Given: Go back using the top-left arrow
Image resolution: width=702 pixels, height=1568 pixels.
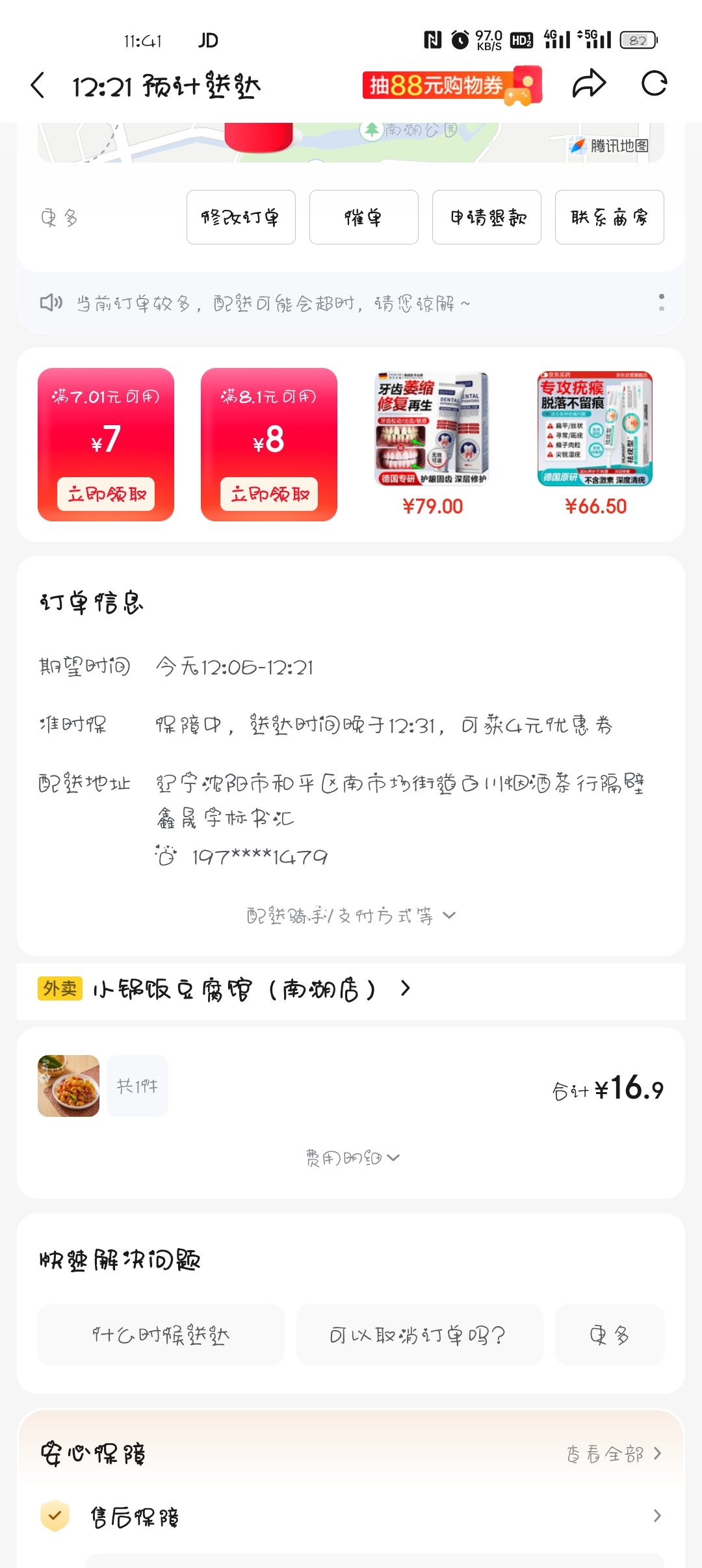Looking at the screenshot, I should [x=38, y=85].
